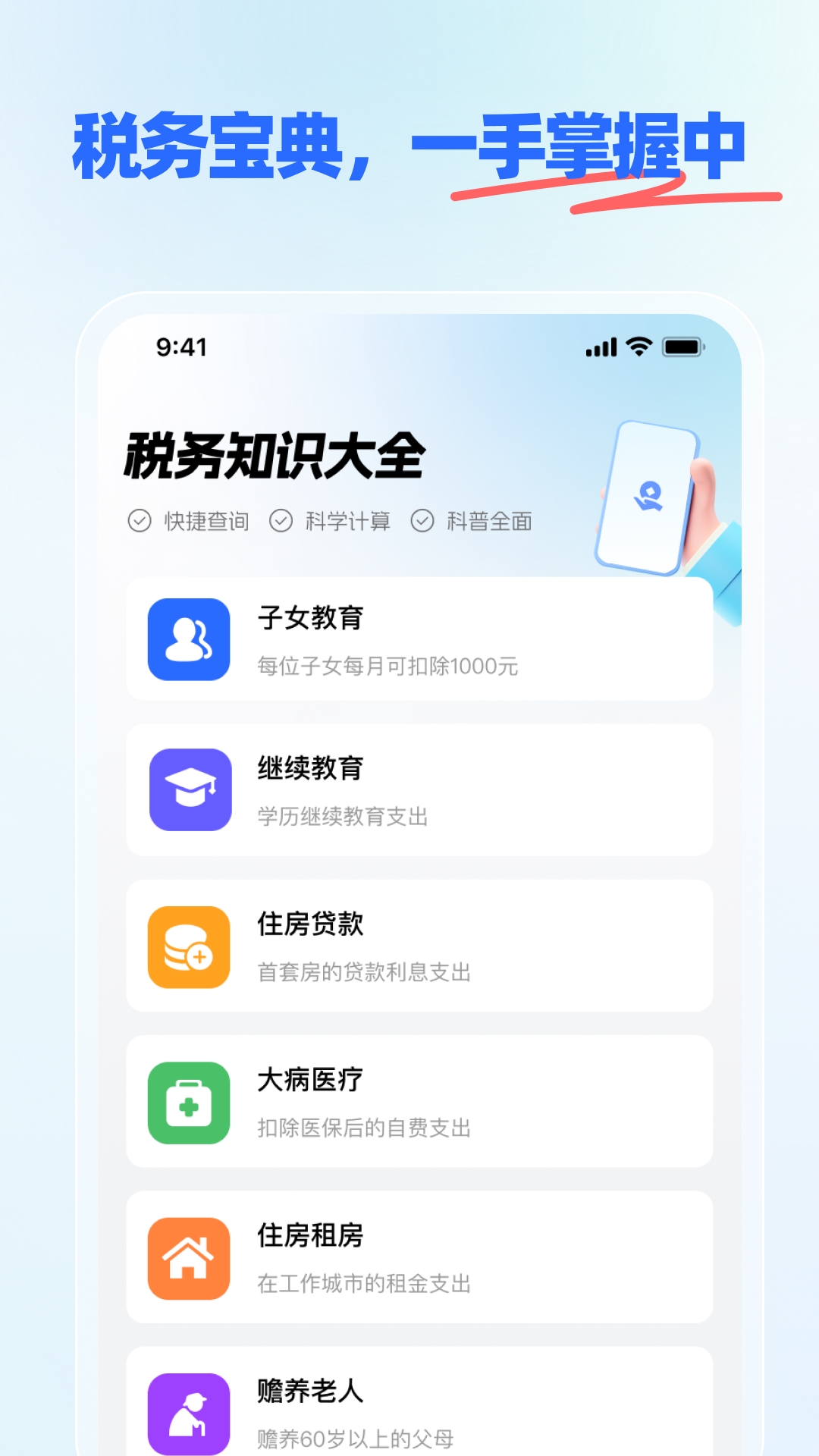
Task: Open the 继续教育 education entry
Action: tap(419, 789)
